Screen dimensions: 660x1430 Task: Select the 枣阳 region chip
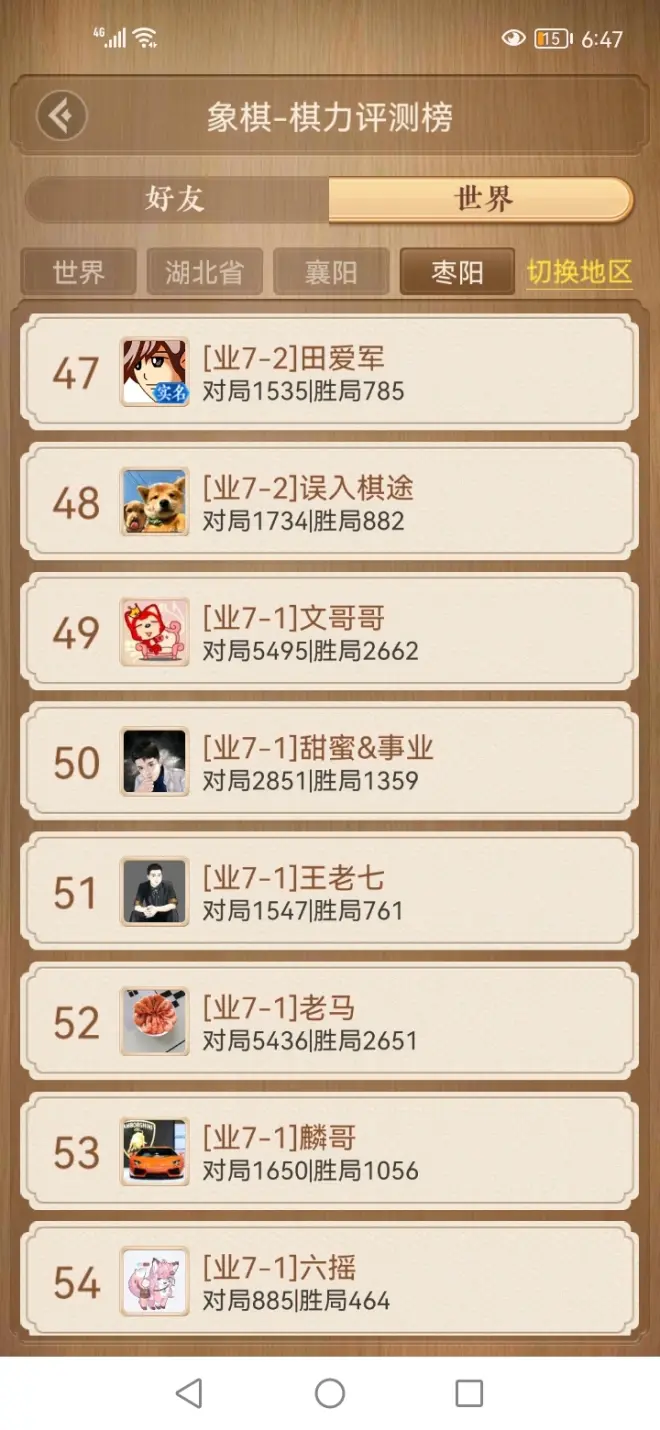click(x=457, y=272)
